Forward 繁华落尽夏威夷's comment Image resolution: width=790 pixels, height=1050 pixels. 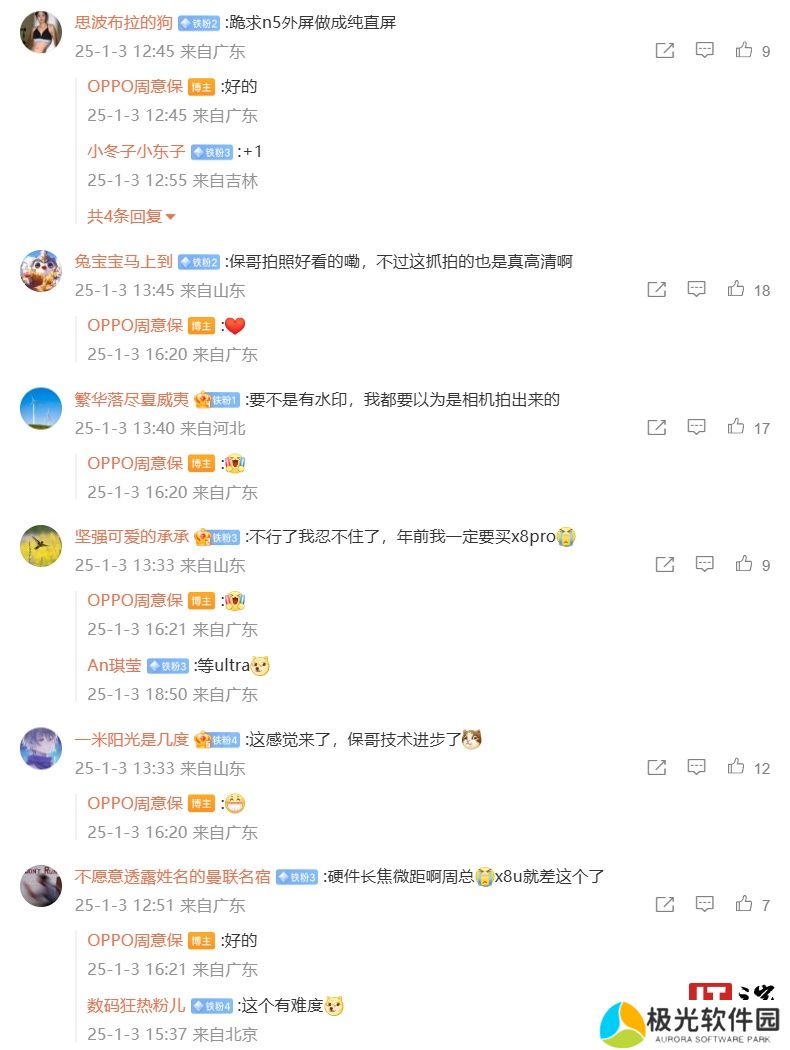[x=657, y=427]
